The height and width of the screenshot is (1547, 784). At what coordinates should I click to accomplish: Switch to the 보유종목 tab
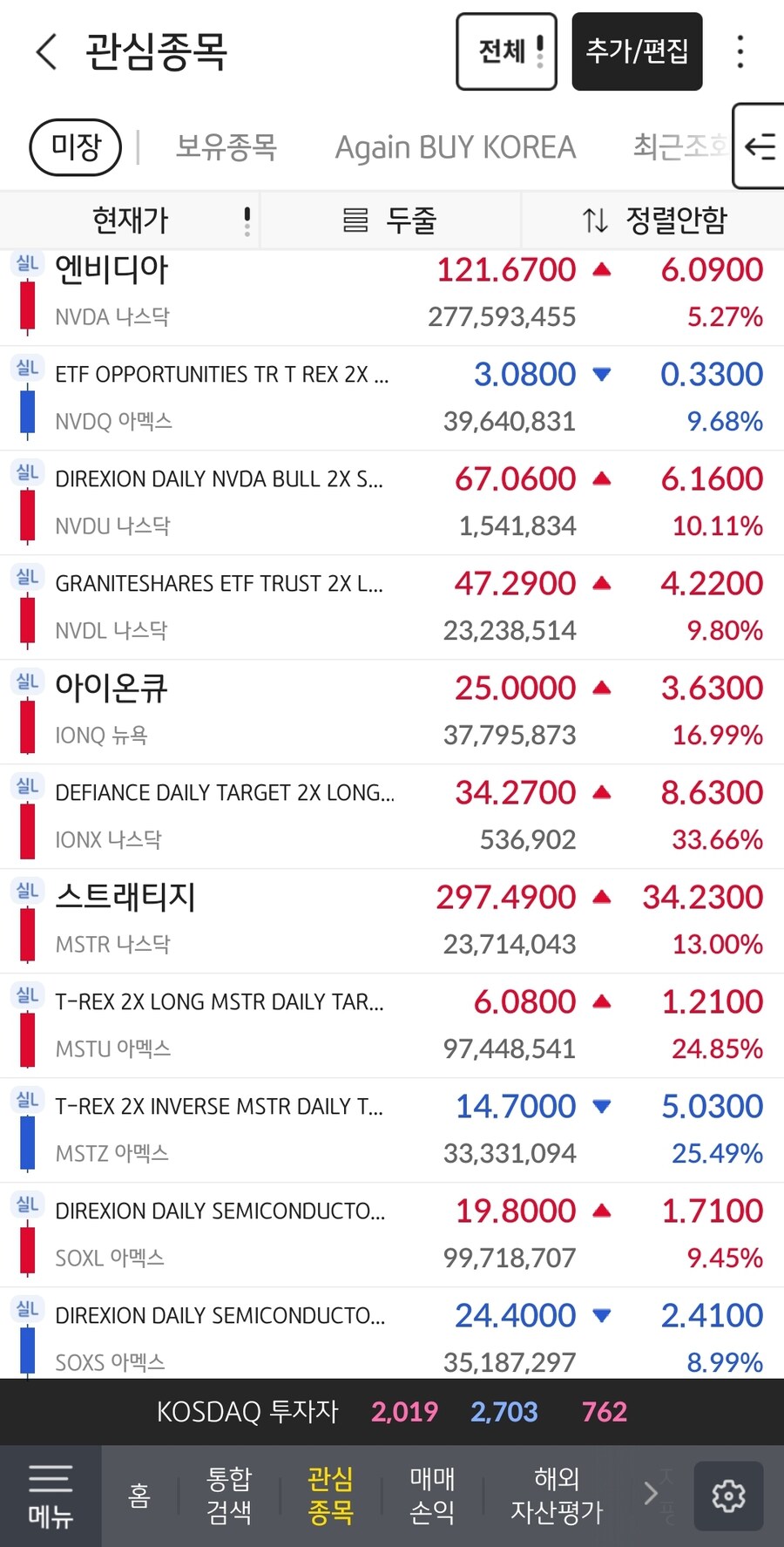[226, 146]
